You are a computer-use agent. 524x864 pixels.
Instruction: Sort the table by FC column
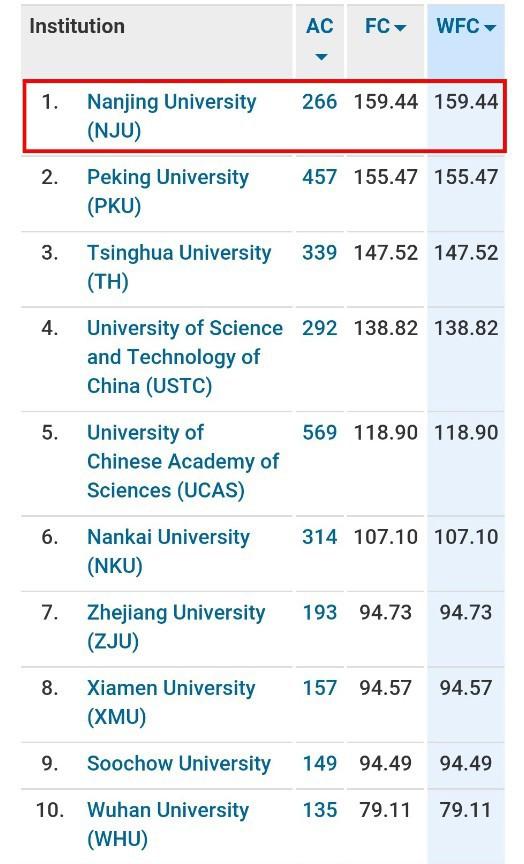pyautogui.click(x=386, y=26)
